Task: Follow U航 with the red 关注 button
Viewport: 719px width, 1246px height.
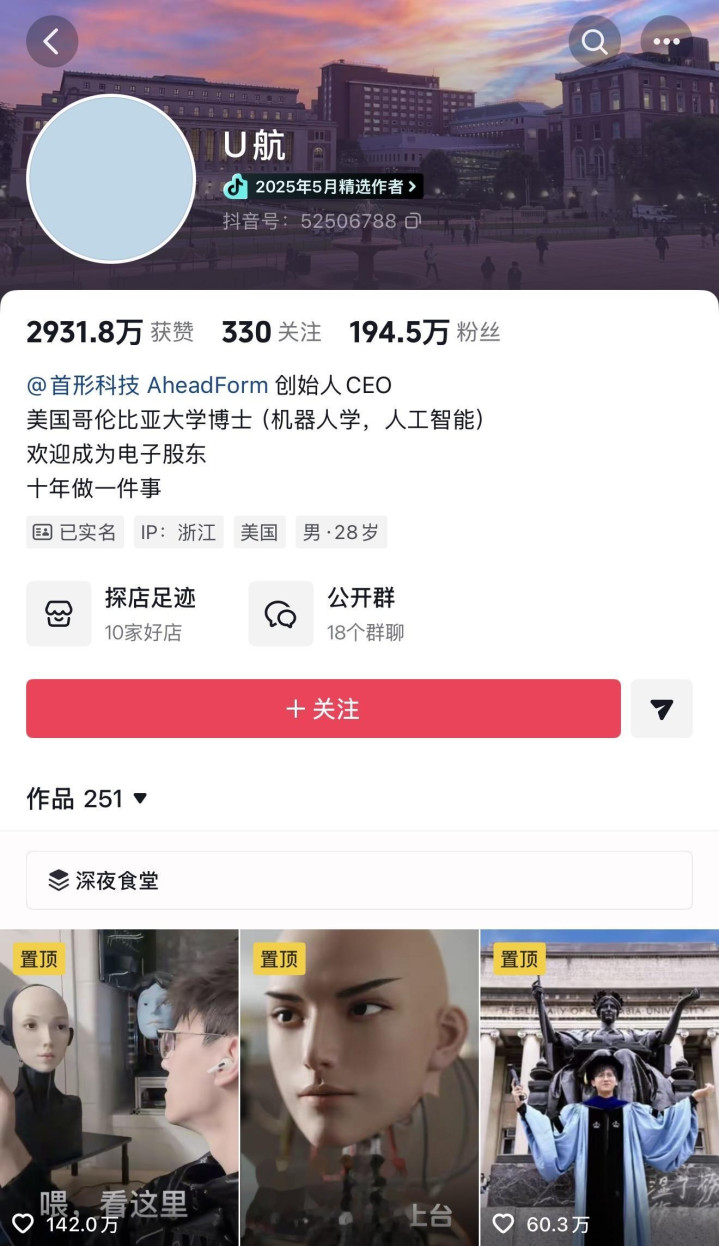Action: (x=323, y=709)
